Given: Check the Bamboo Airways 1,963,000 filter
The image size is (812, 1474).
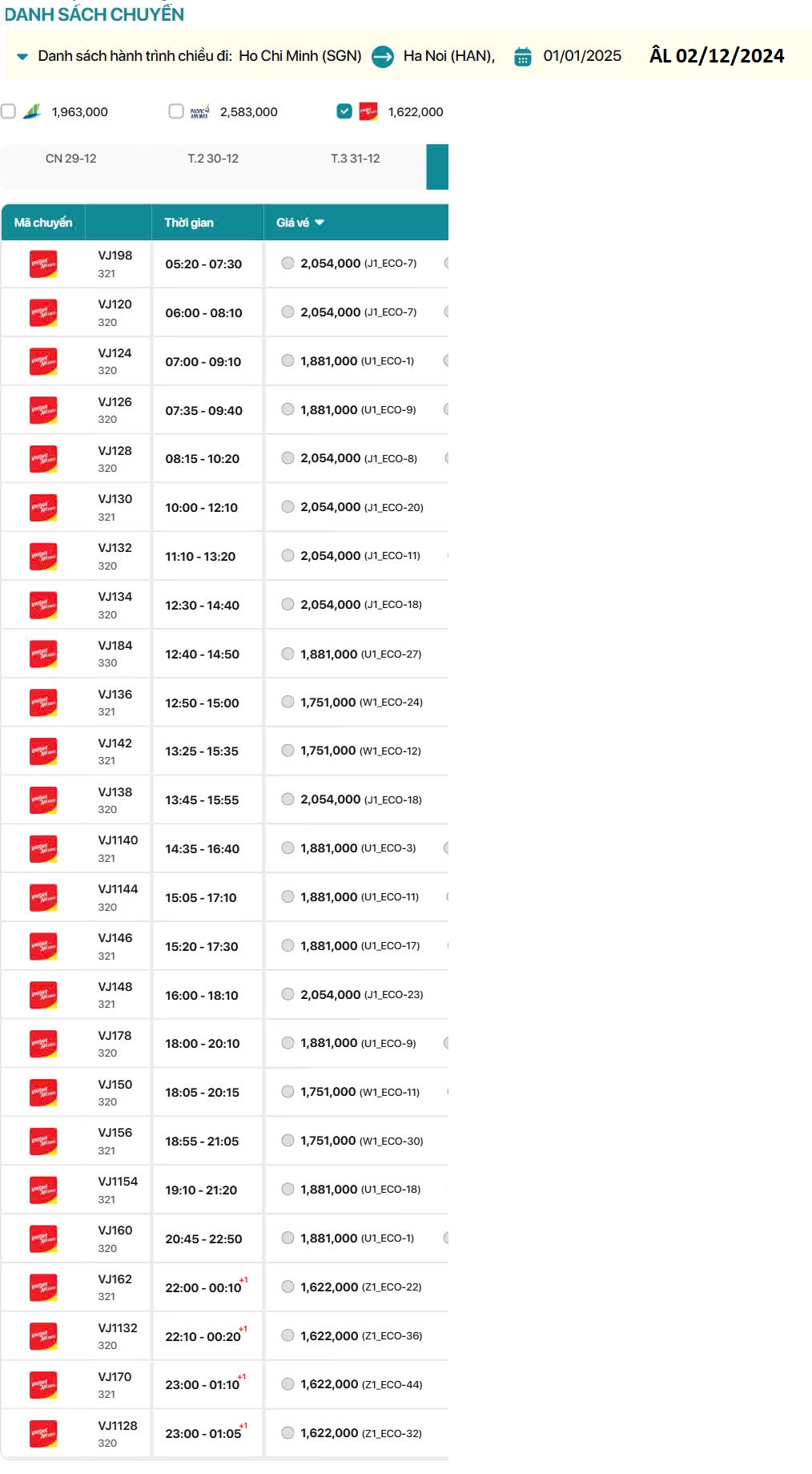Looking at the screenshot, I should click(x=9, y=111).
